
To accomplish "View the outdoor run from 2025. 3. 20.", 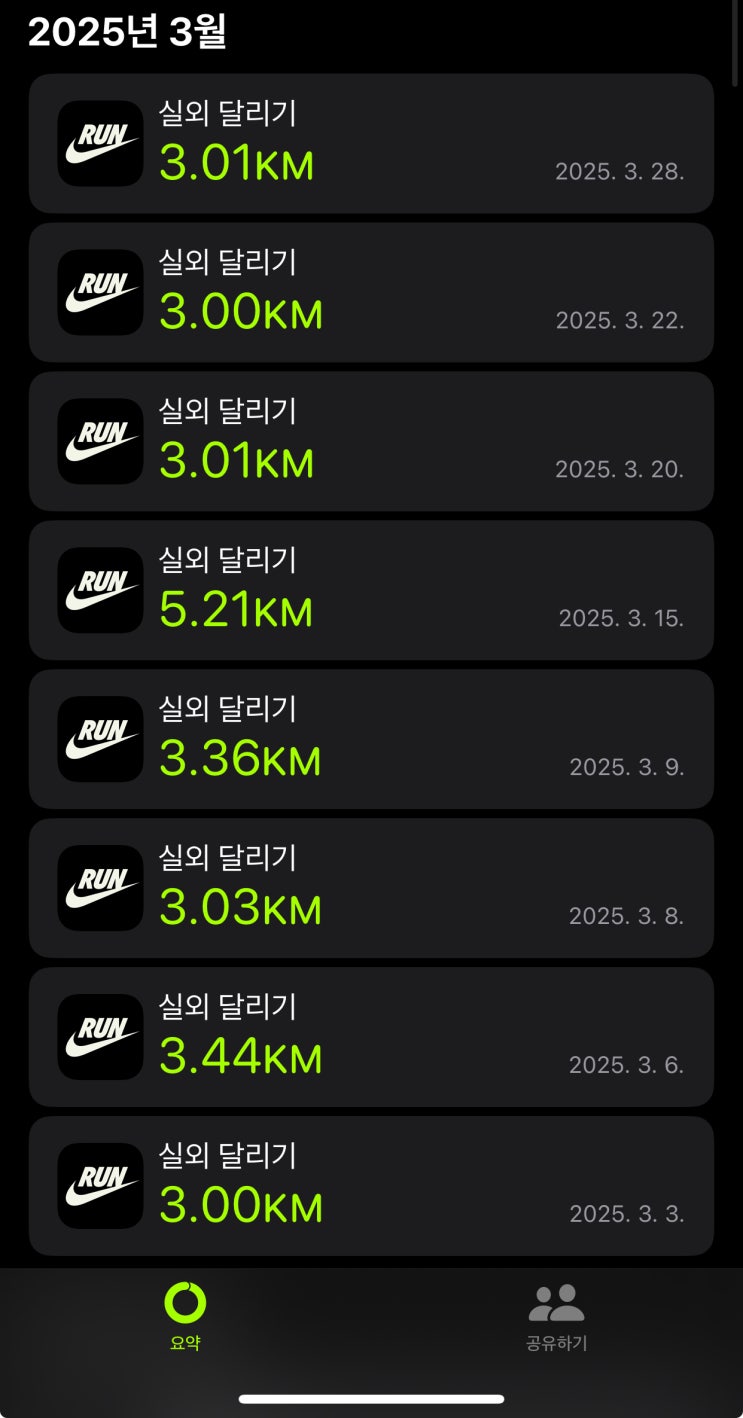I will click(x=370, y=441).
